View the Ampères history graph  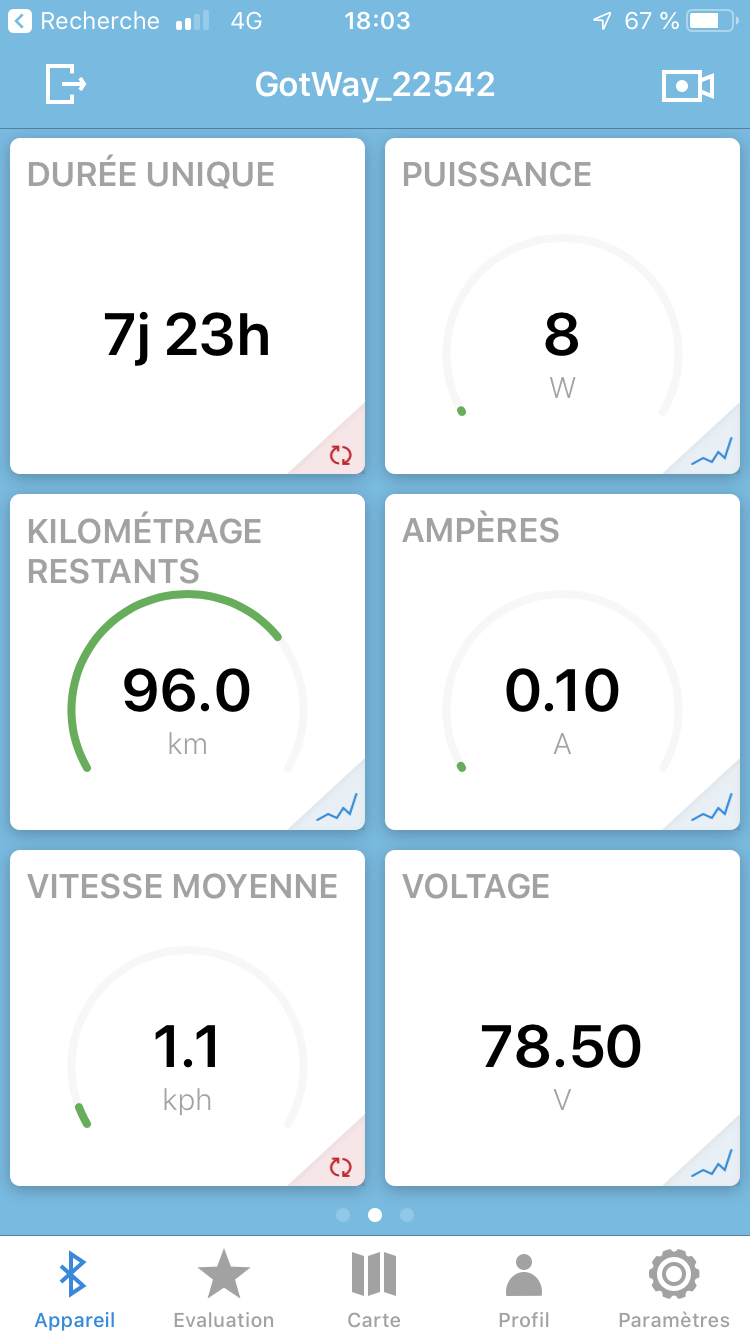[714, 807]
